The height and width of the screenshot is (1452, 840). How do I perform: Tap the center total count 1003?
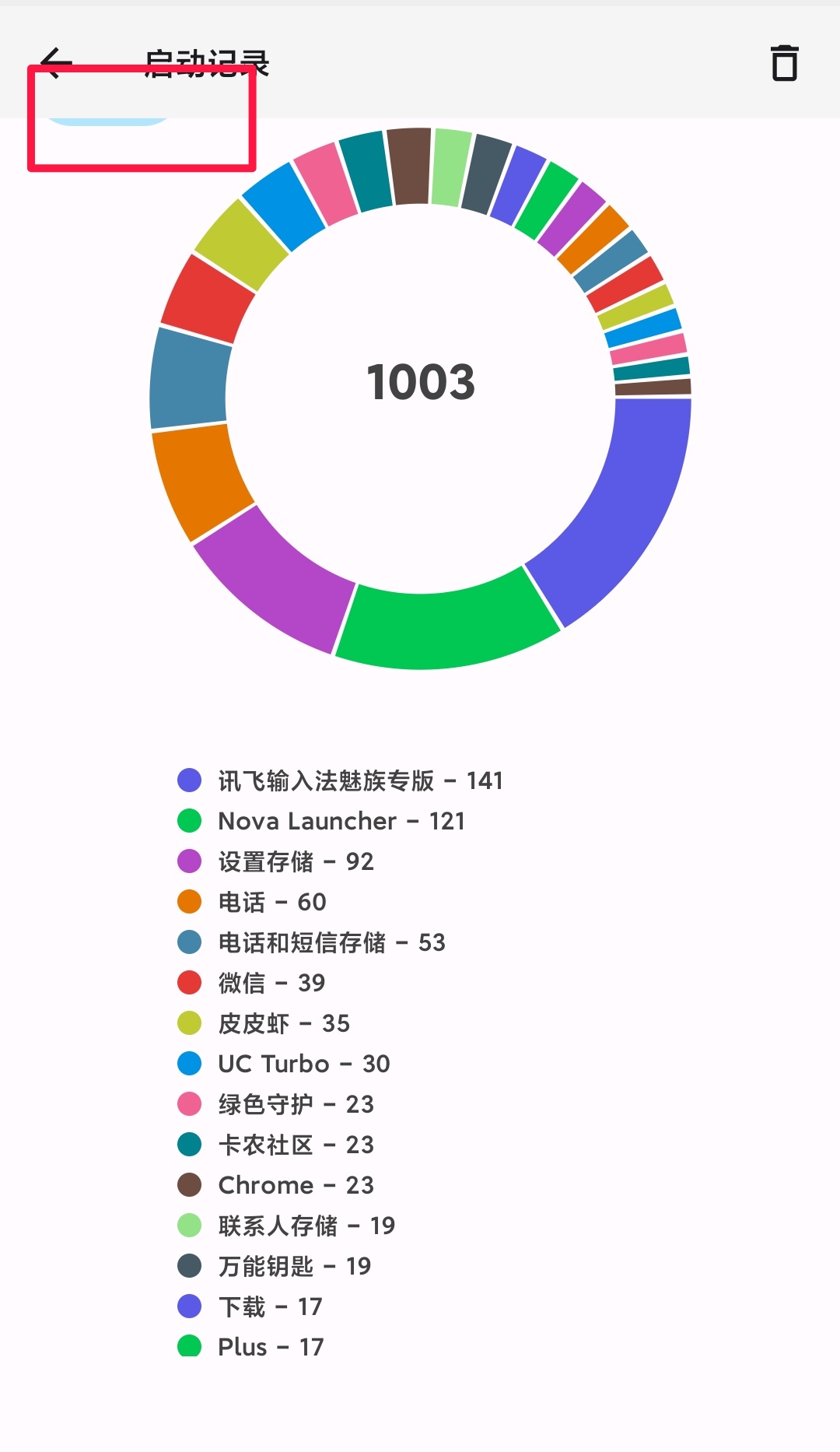click(422, 383)
